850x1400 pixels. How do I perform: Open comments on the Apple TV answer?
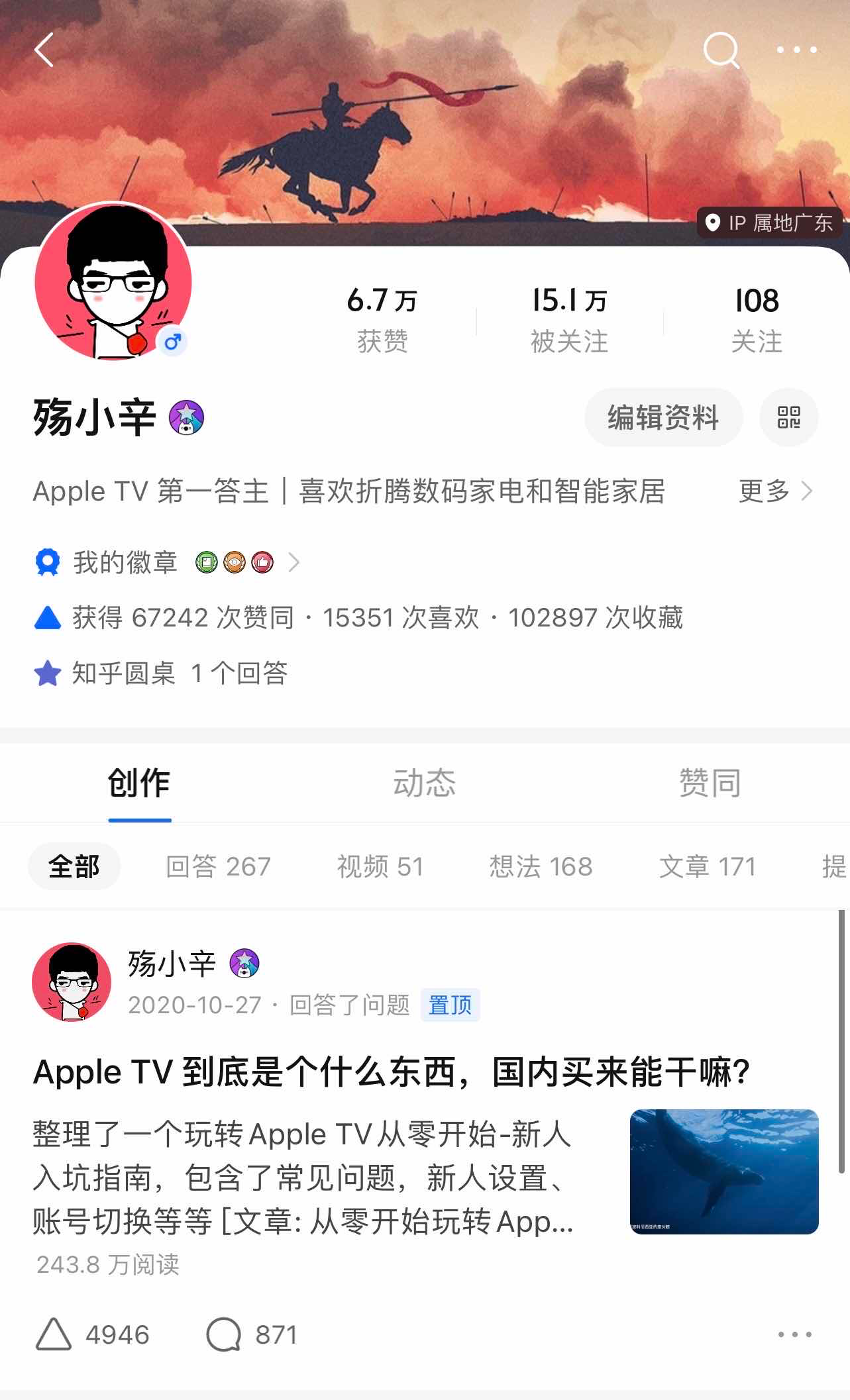252,1334
